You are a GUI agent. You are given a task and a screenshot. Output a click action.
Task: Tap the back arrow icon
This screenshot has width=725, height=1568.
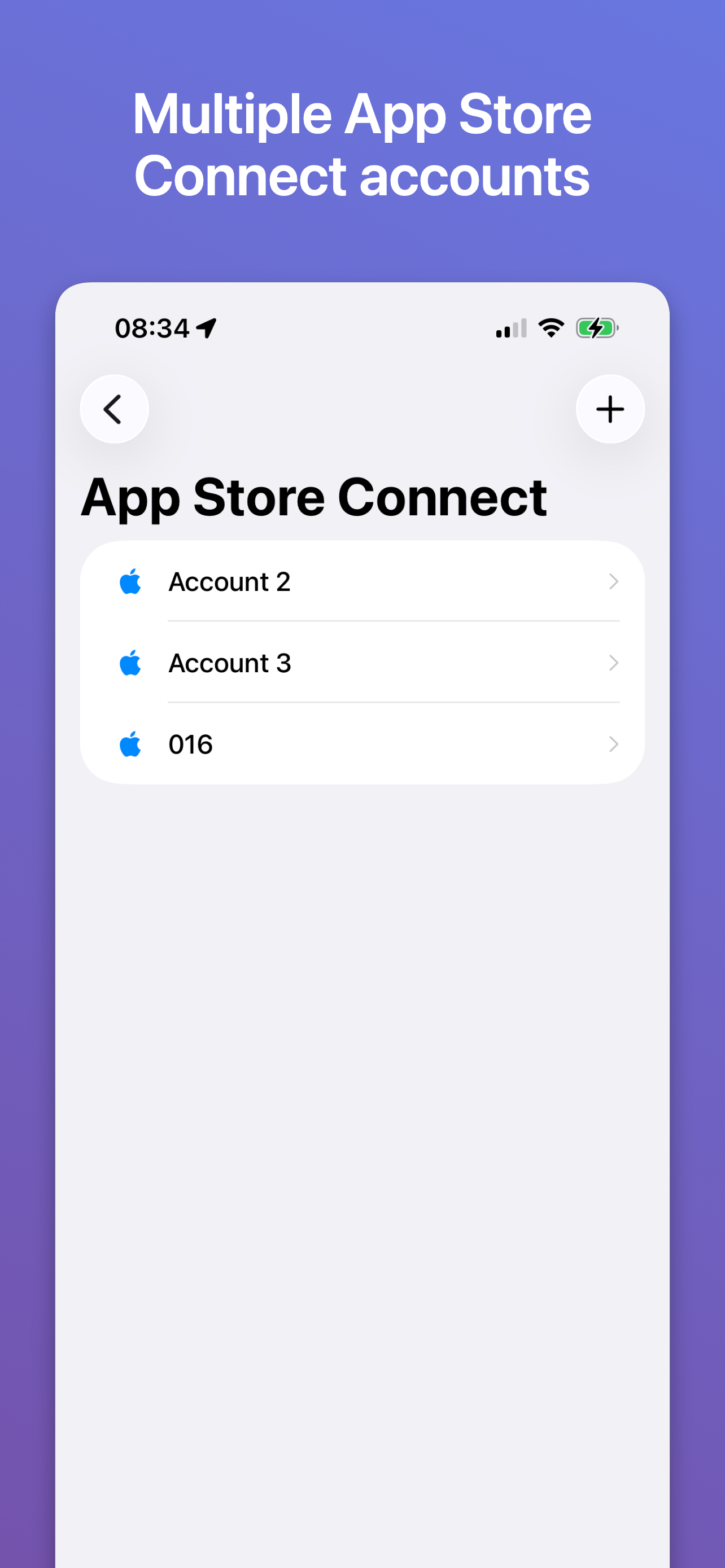114,409
